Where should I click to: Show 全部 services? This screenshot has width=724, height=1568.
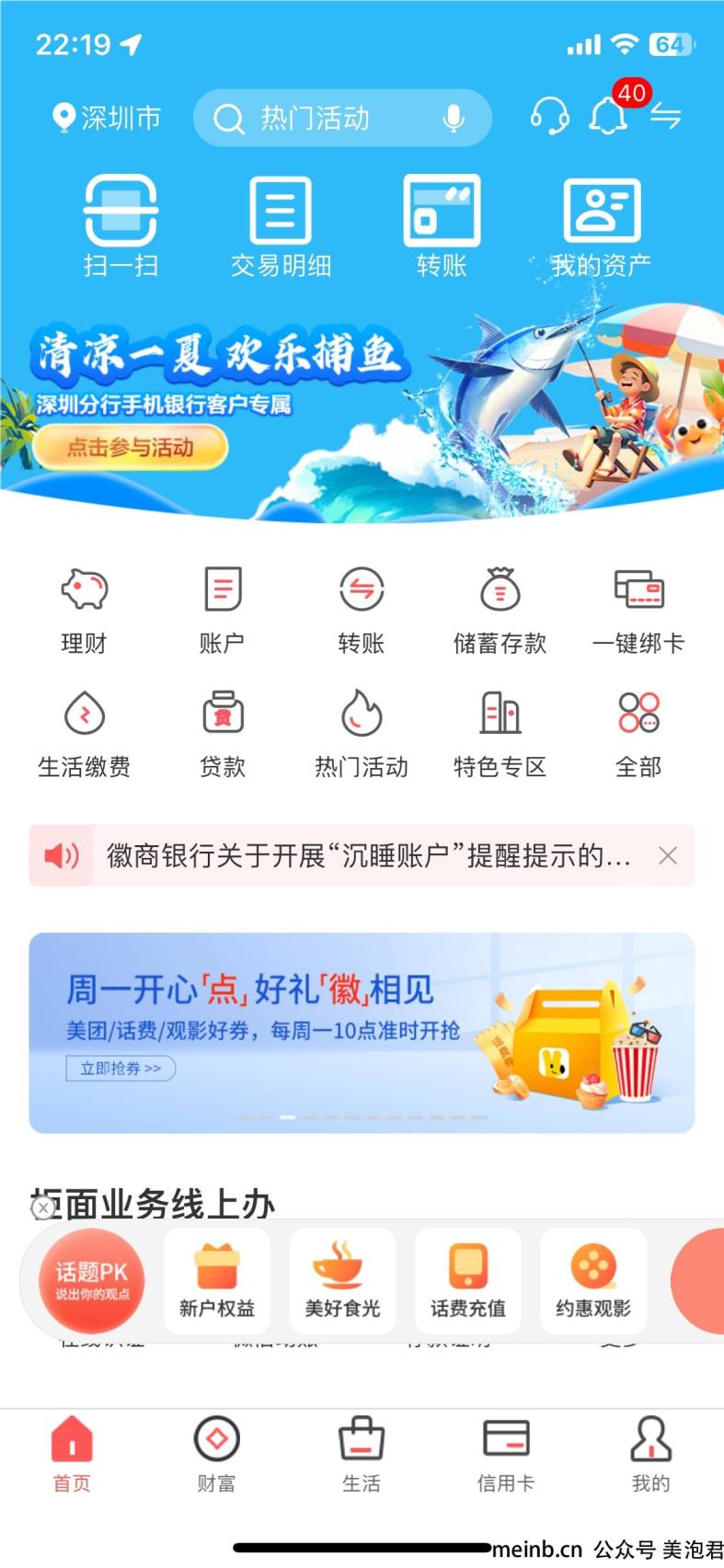(638, 735)
